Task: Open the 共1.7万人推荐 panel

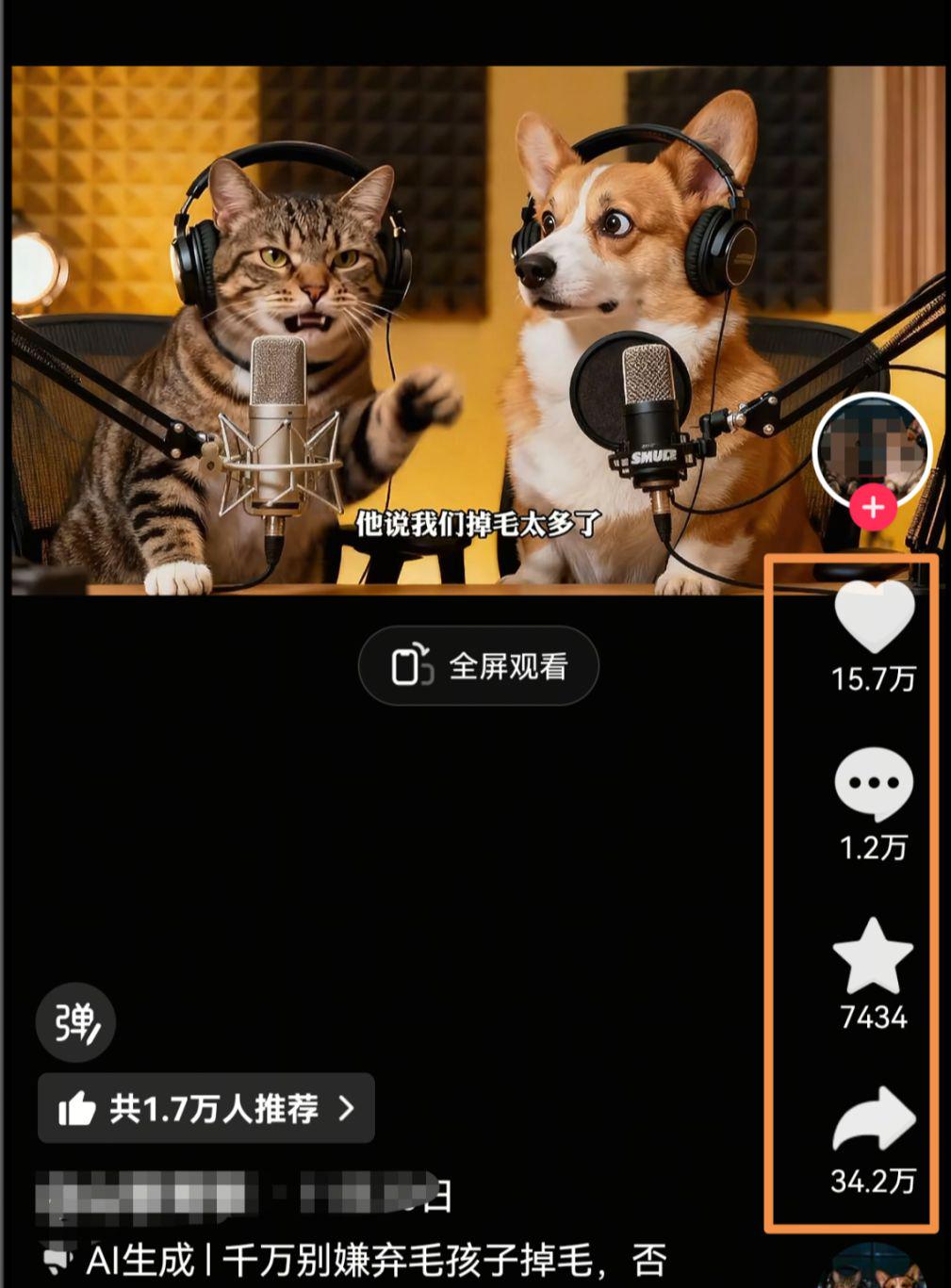Action: (x=205, y=1109)
